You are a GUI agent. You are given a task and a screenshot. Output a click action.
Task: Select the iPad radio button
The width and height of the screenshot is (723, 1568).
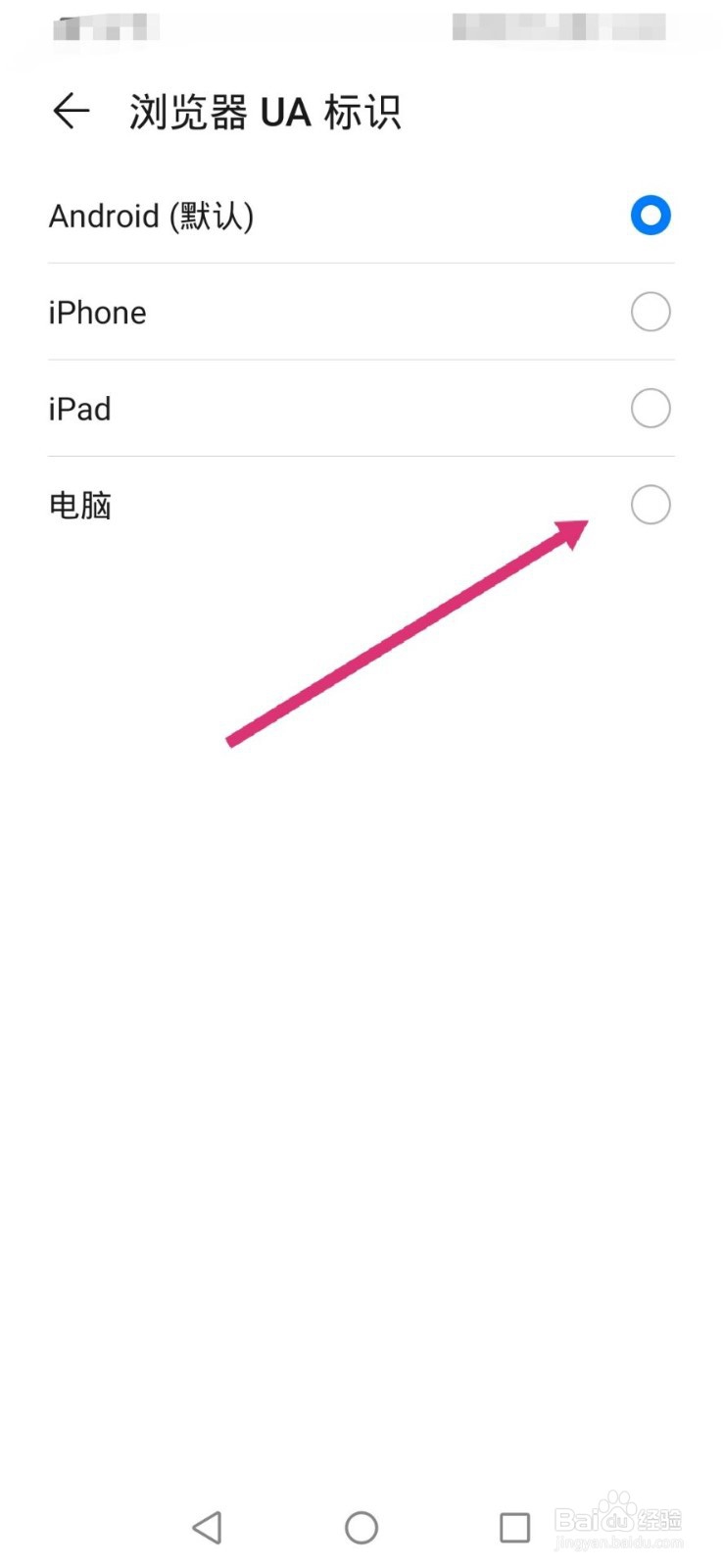click(x=650, y=408)
